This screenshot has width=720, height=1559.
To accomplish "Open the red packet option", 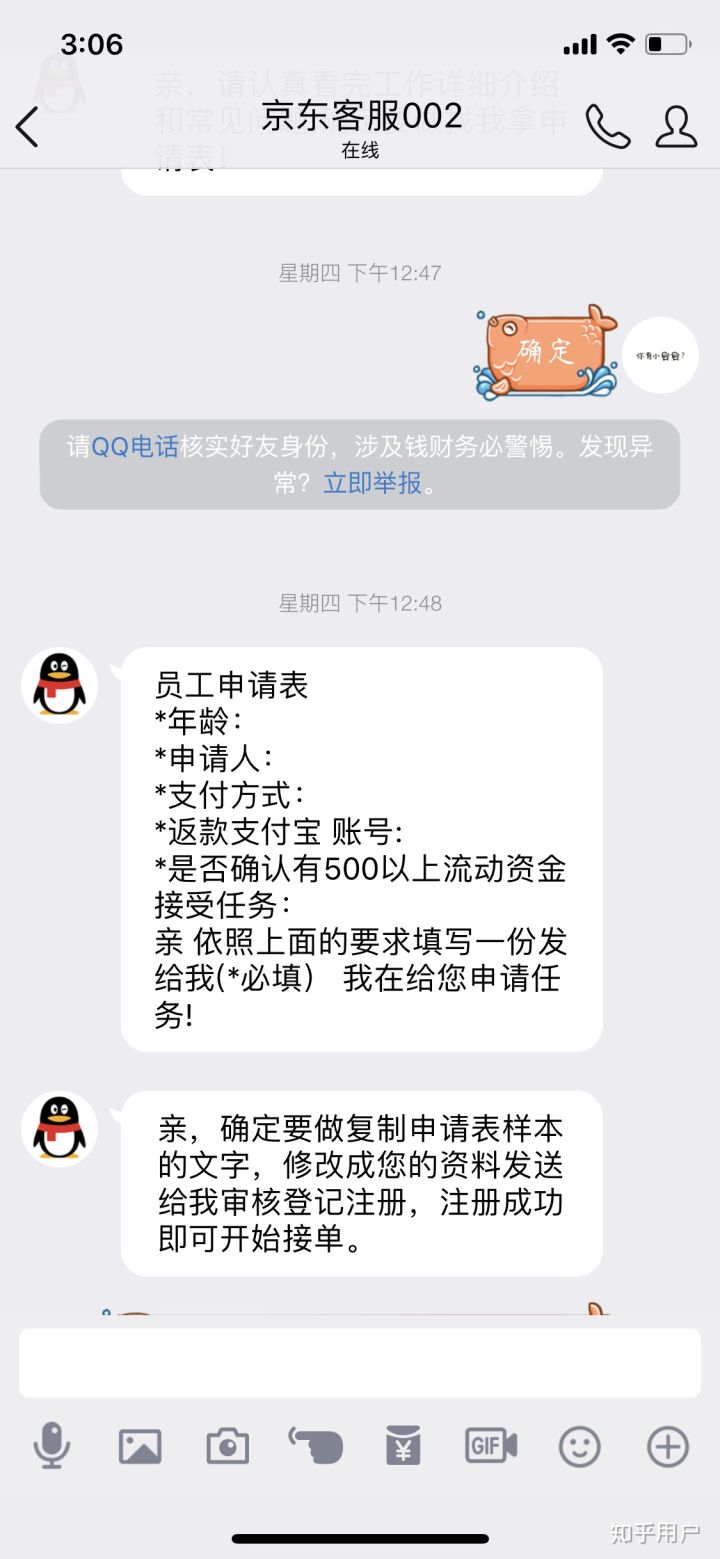I will coord(403,1446).
